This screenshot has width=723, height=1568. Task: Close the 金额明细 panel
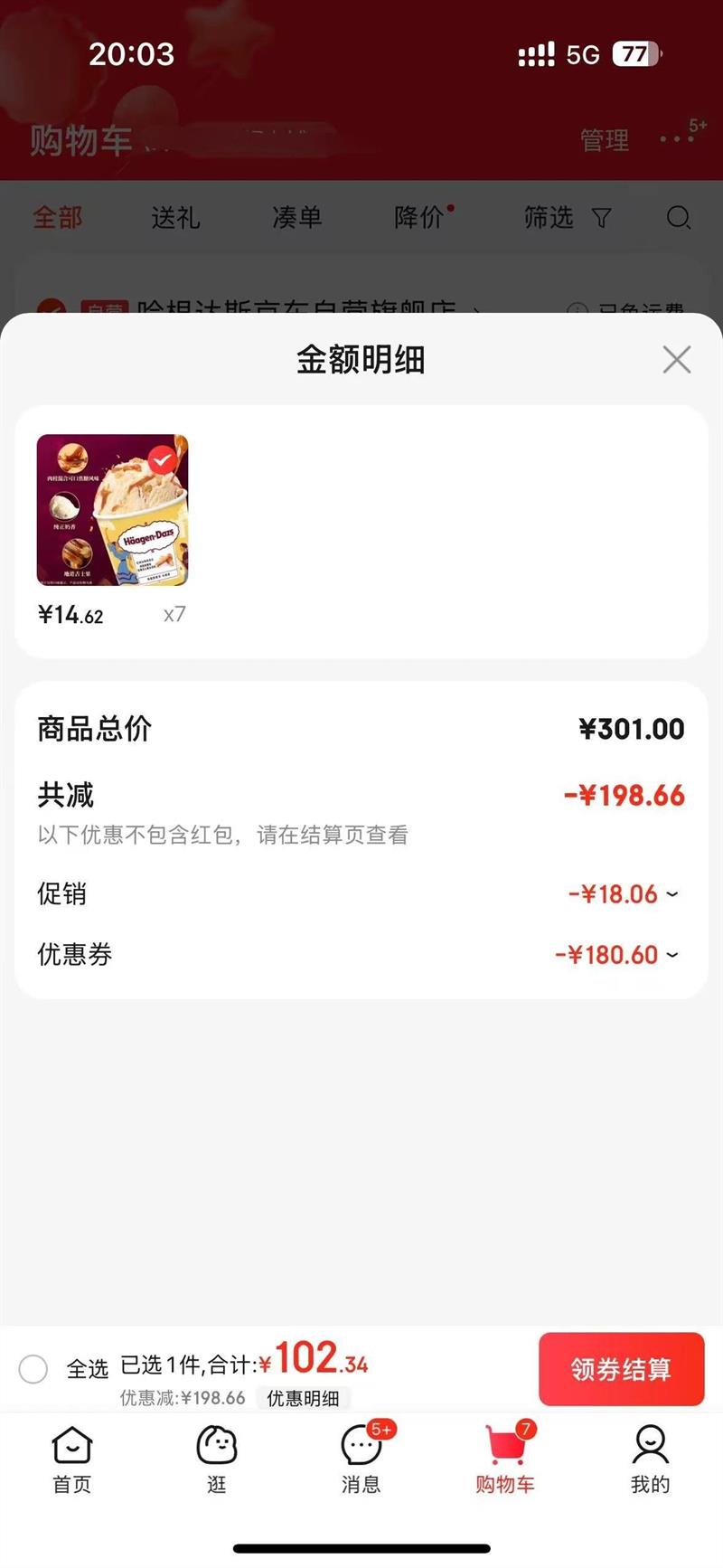[x=676, y=360]
